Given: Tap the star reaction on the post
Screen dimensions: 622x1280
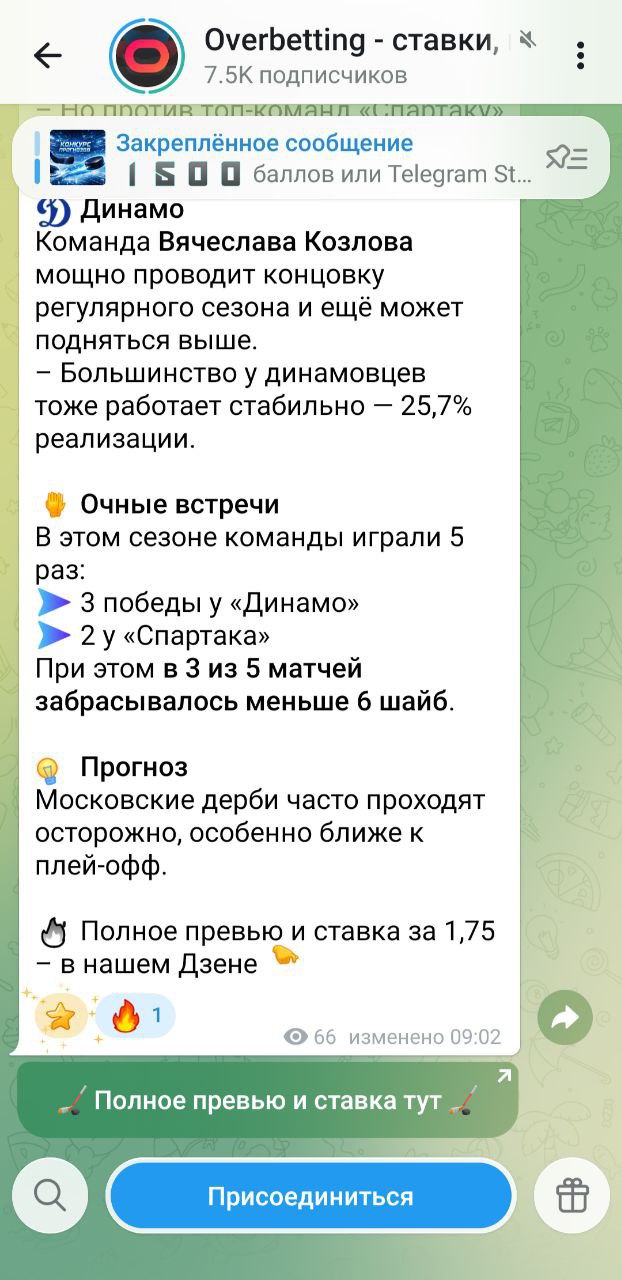Looking at the screenshot, I should coord(61,1017).
